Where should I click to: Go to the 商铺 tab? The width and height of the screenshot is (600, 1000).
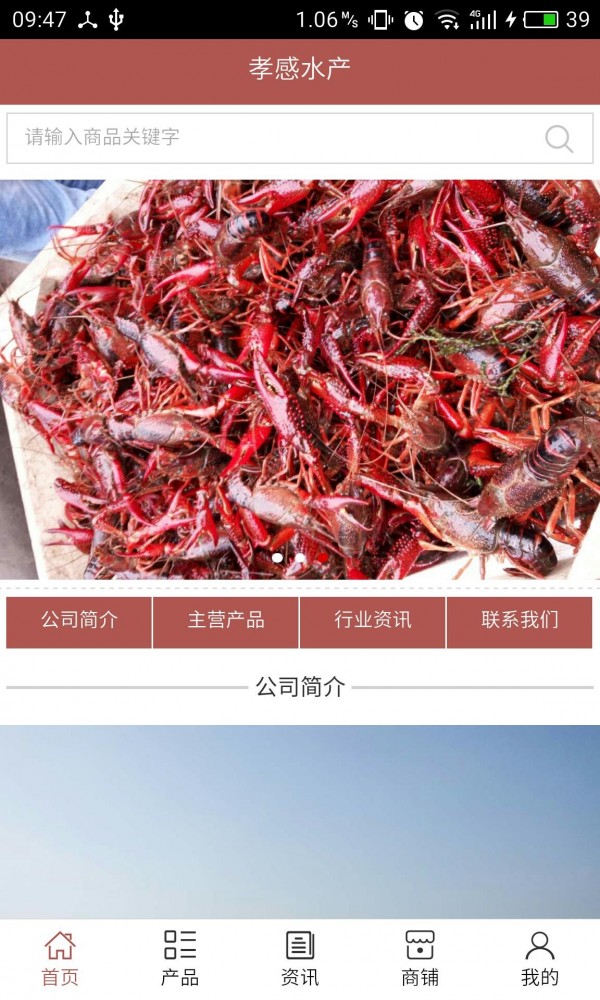pyautogui.click(x=420, y=958)
